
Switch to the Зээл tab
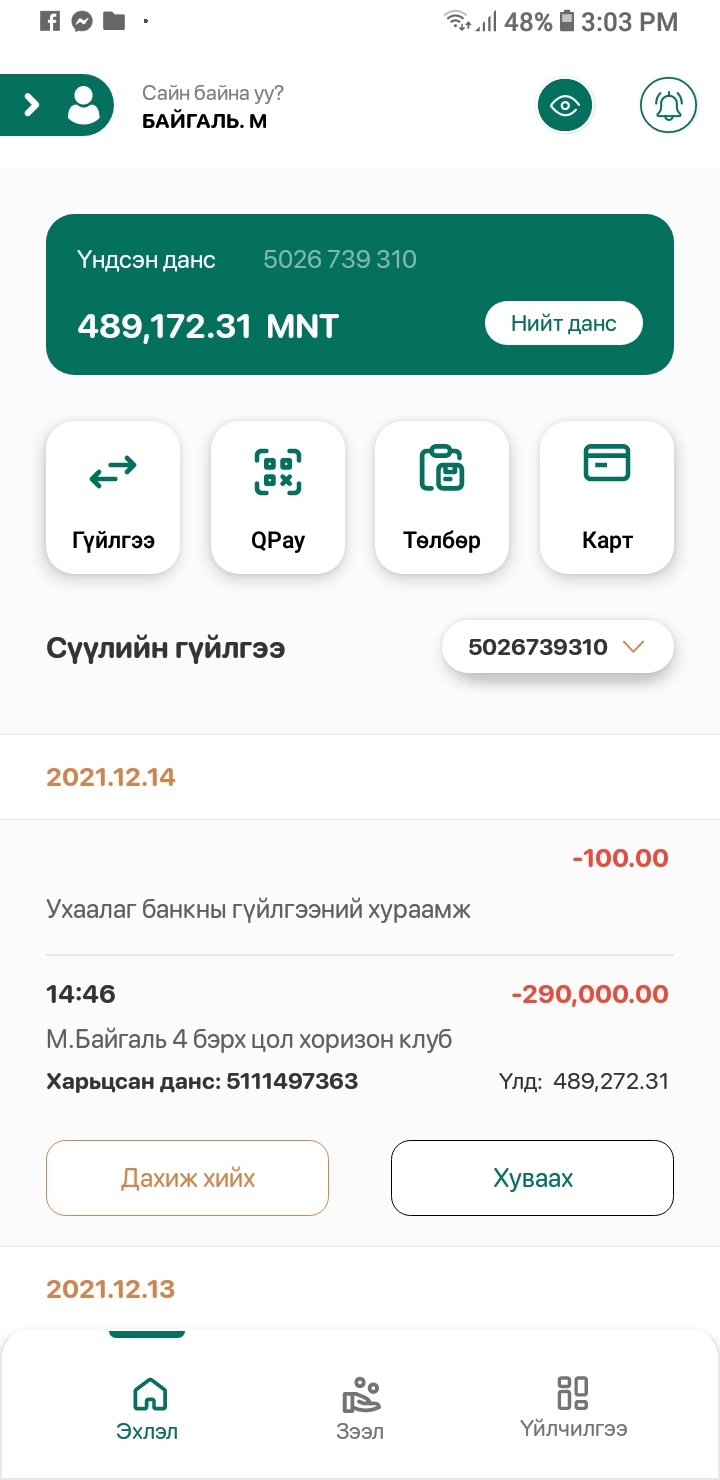pyautogui.click(x=360, y=1405)
